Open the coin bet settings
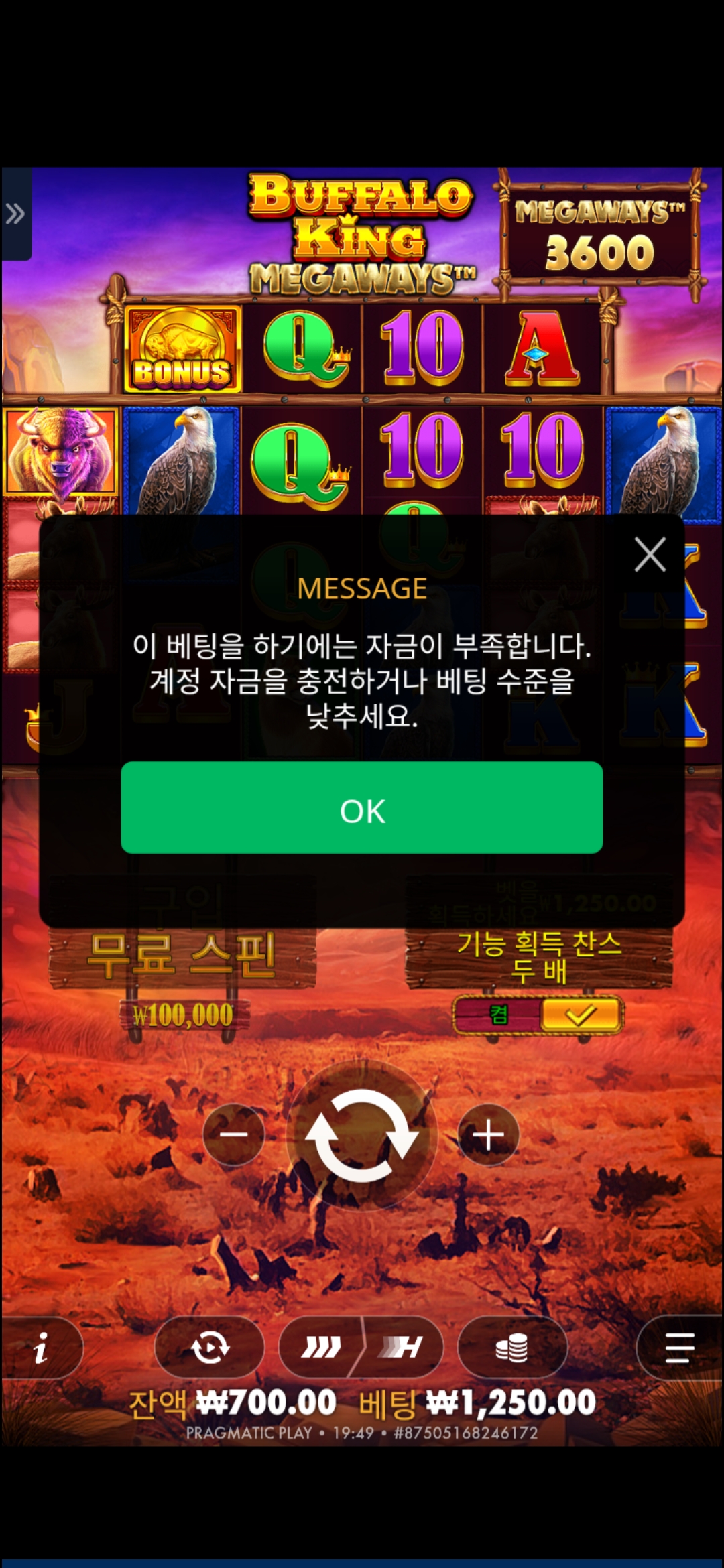The height and width of the screenshot is (1568, 724). [512, 1348]
